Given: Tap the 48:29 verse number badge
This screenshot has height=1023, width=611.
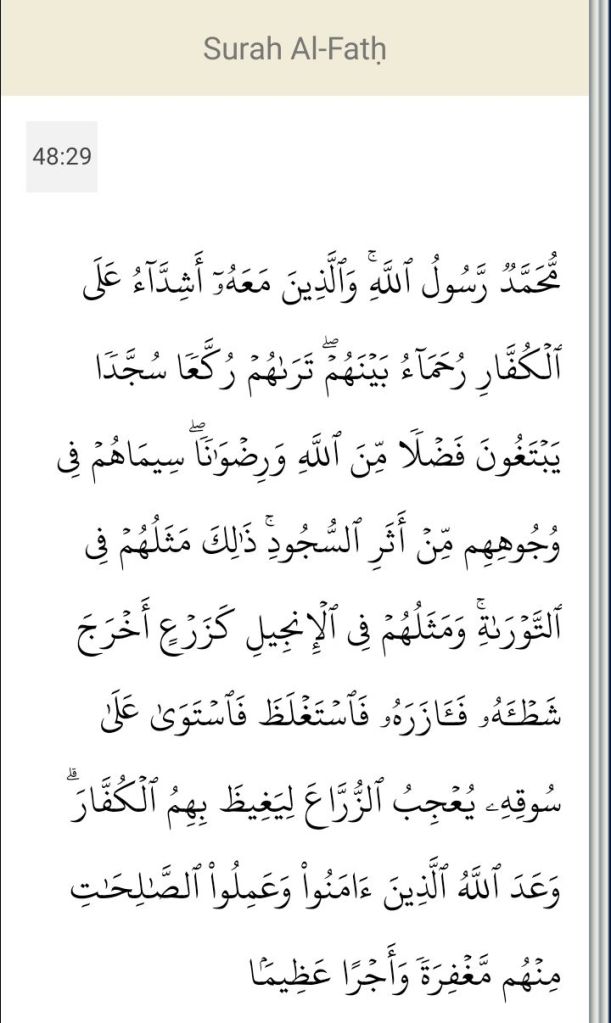Looking at the screenshot, I should [x=61, y=157].
